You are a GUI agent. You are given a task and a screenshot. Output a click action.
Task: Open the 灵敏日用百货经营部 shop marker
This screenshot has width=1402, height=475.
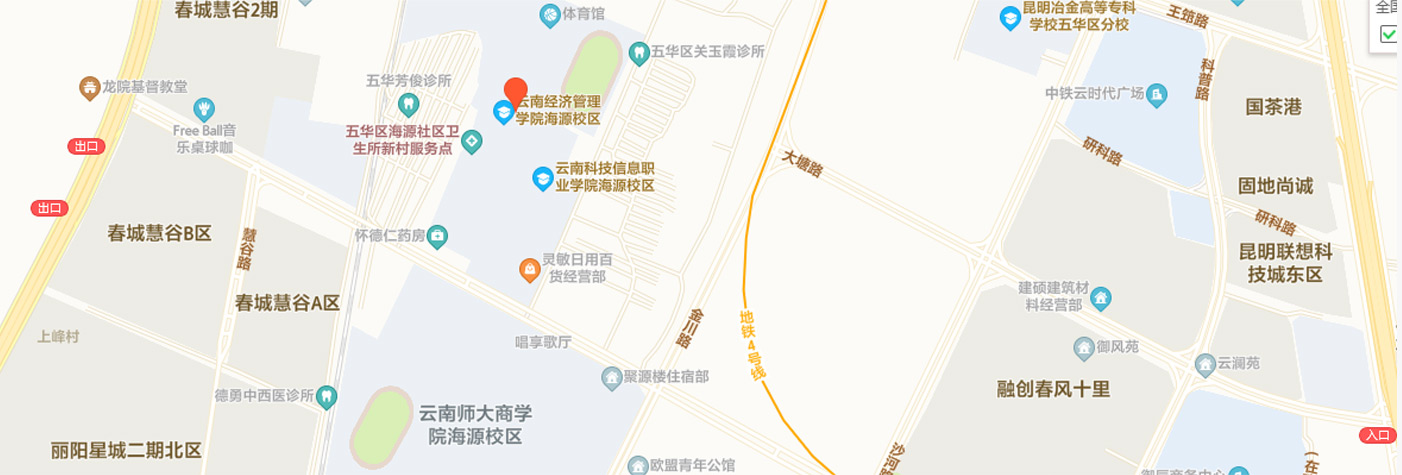pos(529,268)
